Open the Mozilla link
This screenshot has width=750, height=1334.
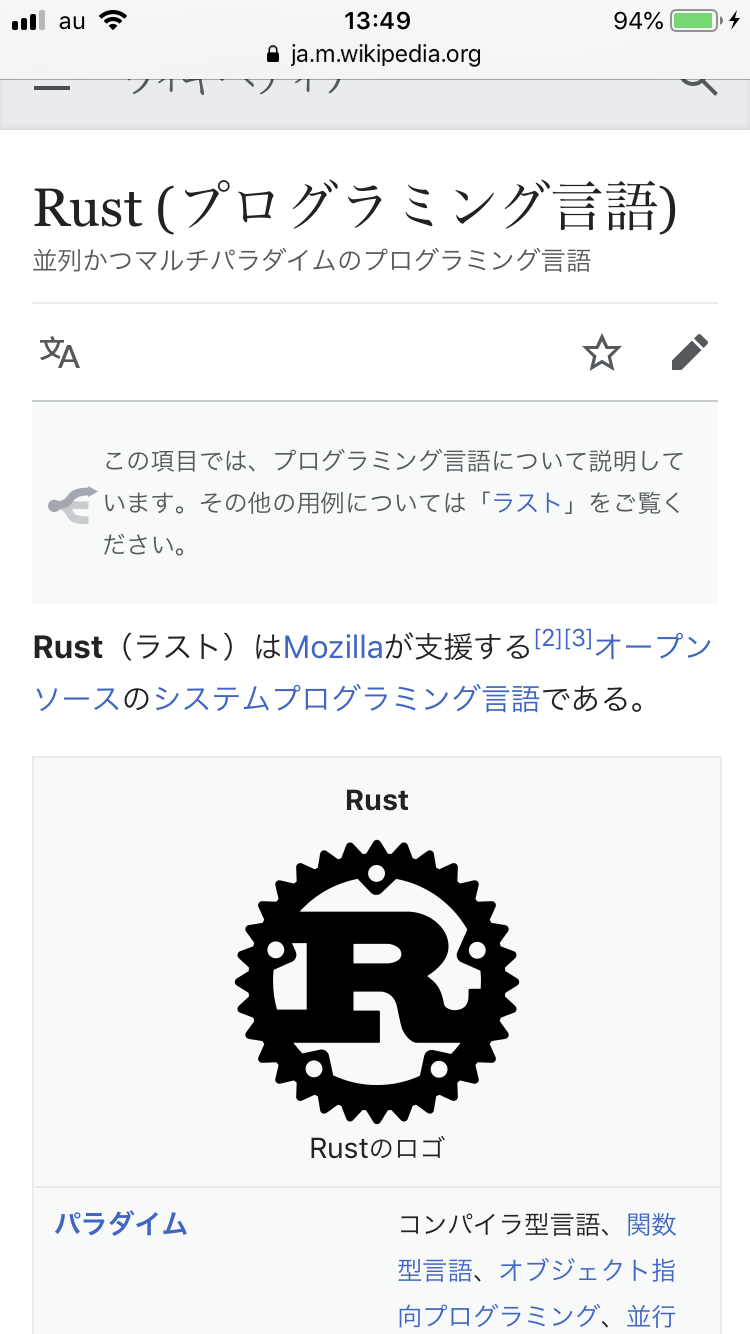[x=333, y=647]
